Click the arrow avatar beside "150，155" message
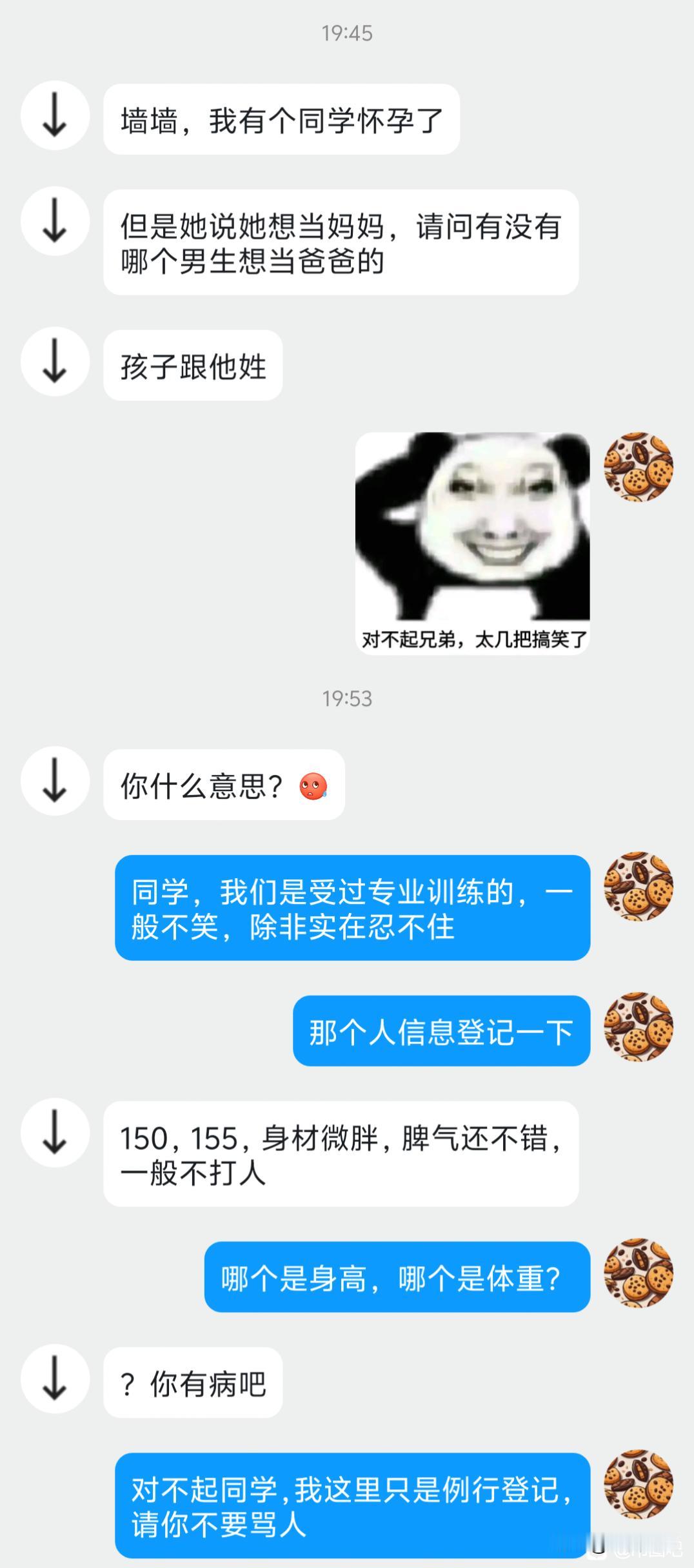694x1568 pixels. point(54,1133)
